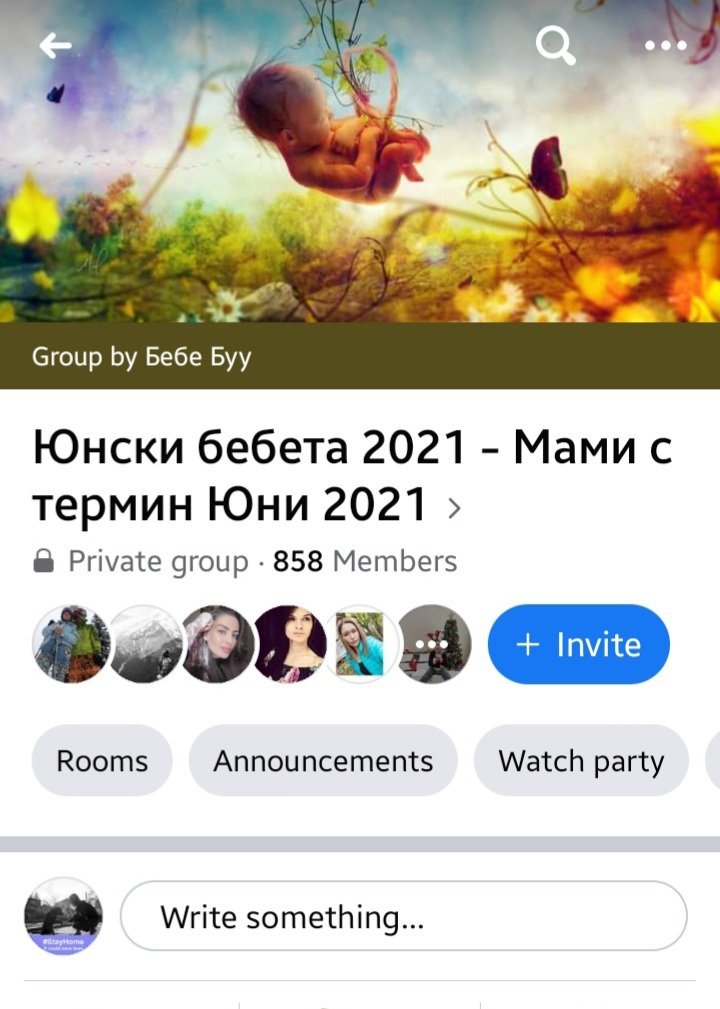Start a Watch party
Viewport: 720px width, 1009px height.
581,761
